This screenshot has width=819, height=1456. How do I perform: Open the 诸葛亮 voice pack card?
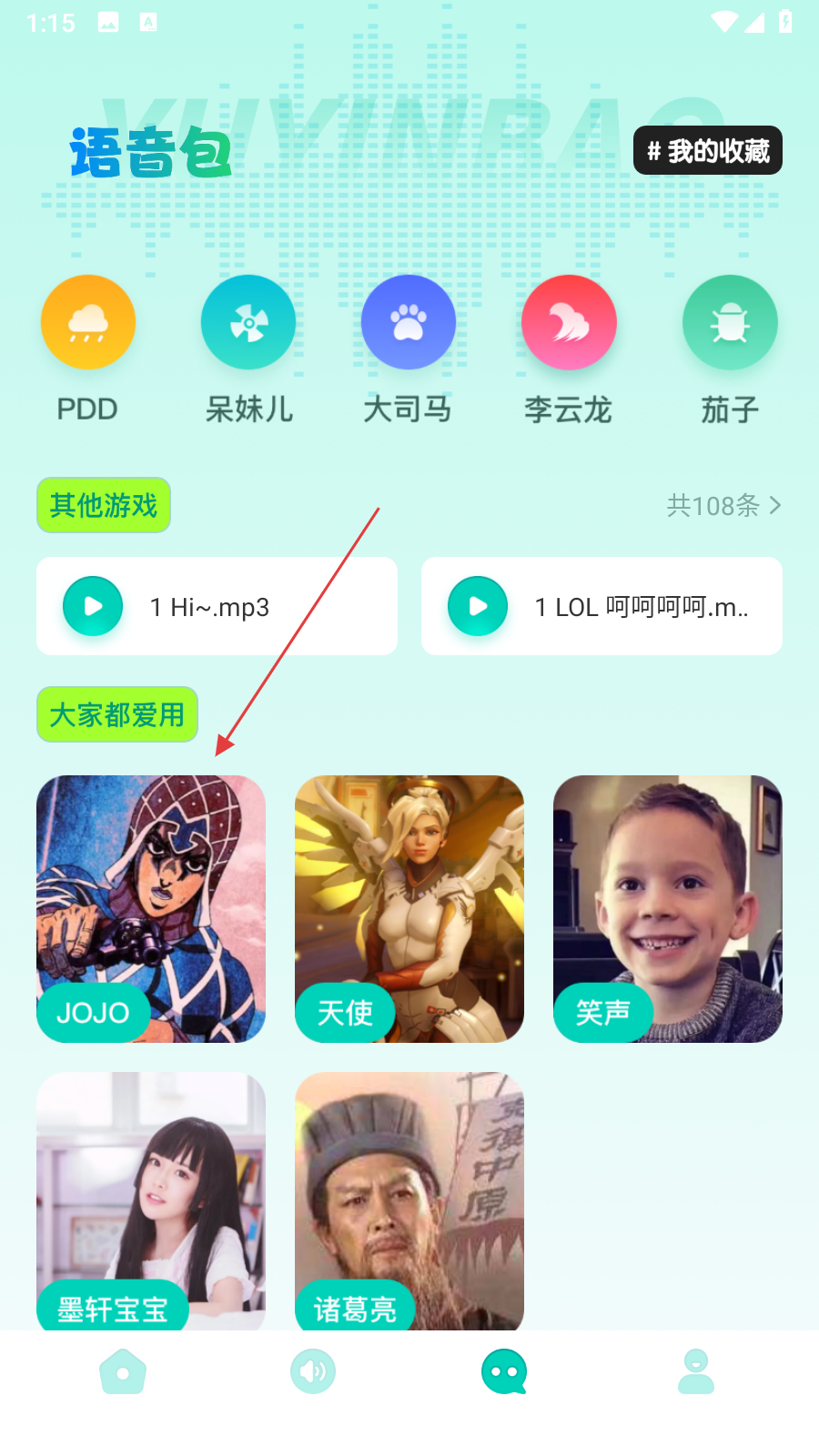point(409,1201)
